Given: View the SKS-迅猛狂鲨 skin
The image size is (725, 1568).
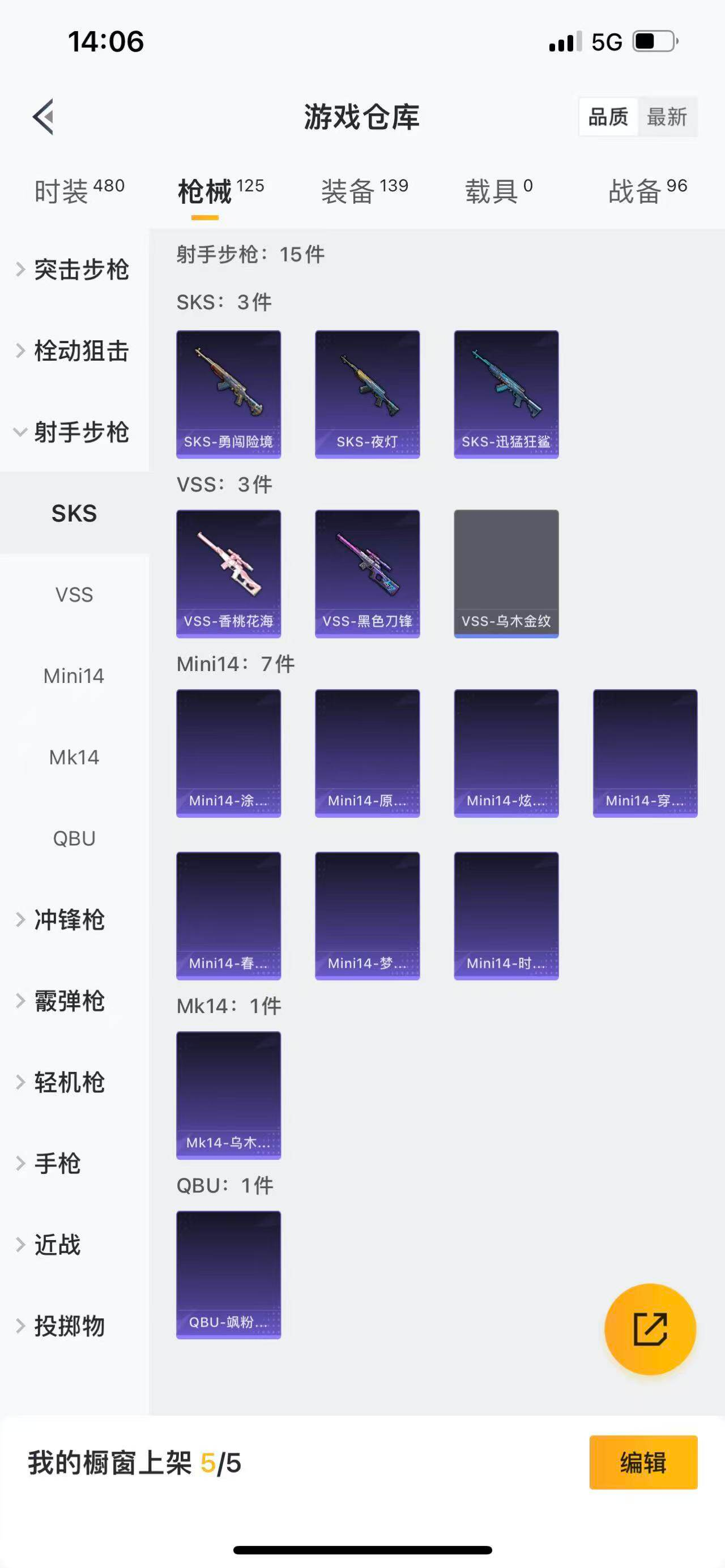Looking at the screenshot, I should [506, 394].
